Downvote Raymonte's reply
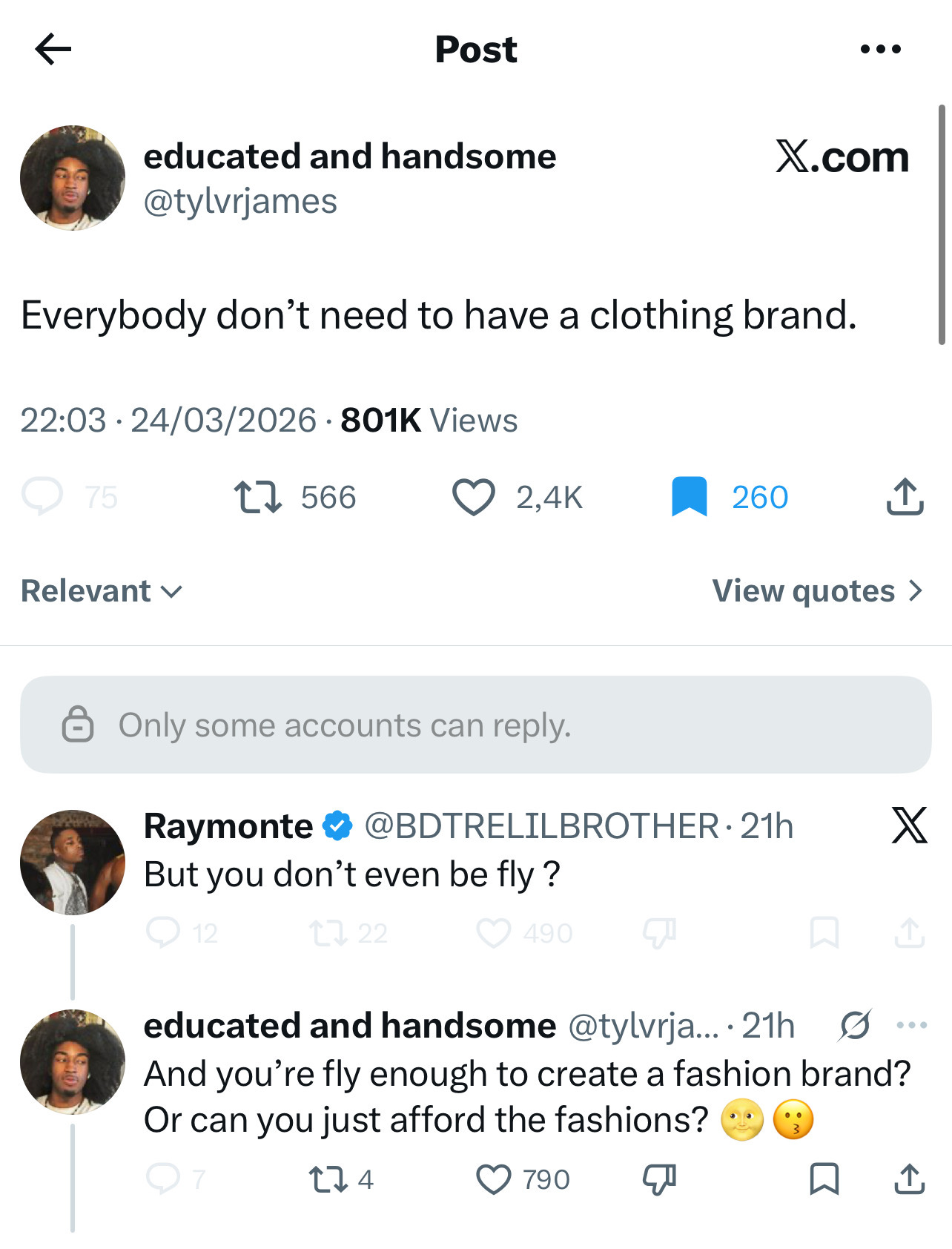The image size is (952, 1249). (x=659, y=933)
